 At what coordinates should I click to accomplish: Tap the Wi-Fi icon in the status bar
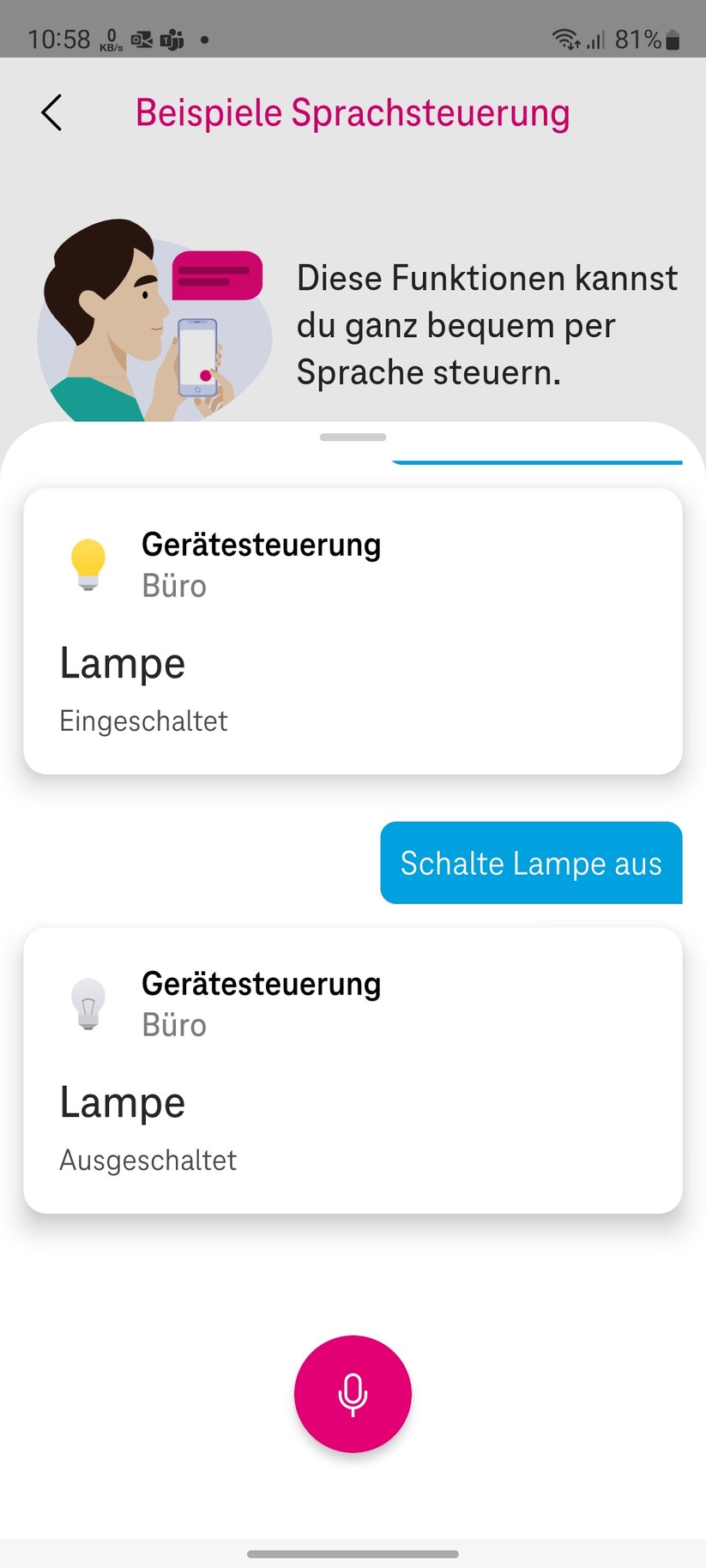coord(563,38)
